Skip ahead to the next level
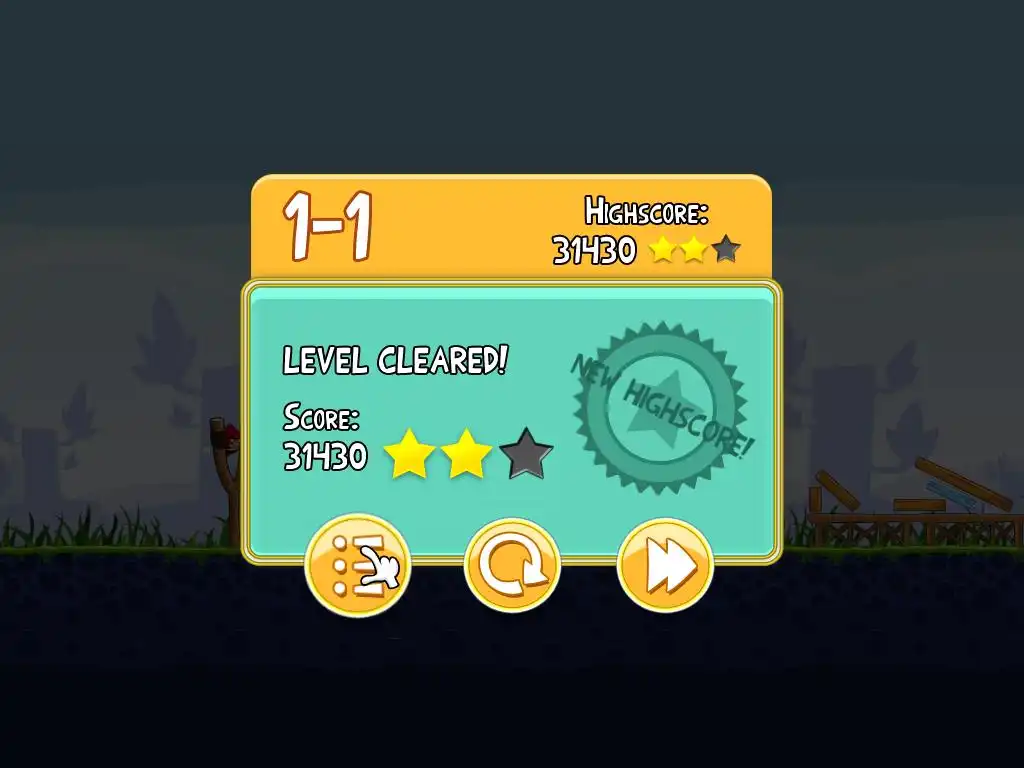The image size is (1024, 768). pos(665,566)
